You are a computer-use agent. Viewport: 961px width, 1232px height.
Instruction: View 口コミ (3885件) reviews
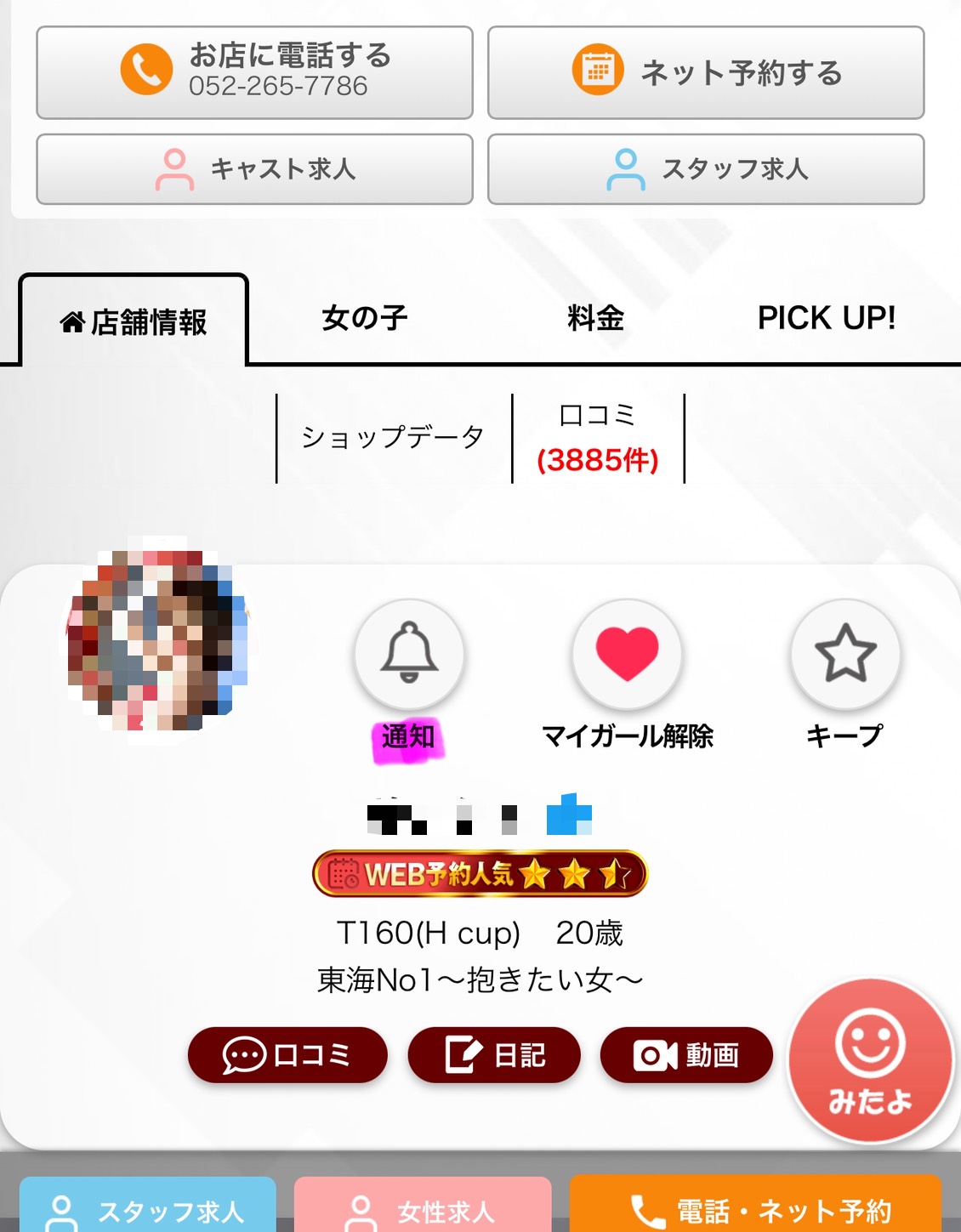click(x=597, y=439)
